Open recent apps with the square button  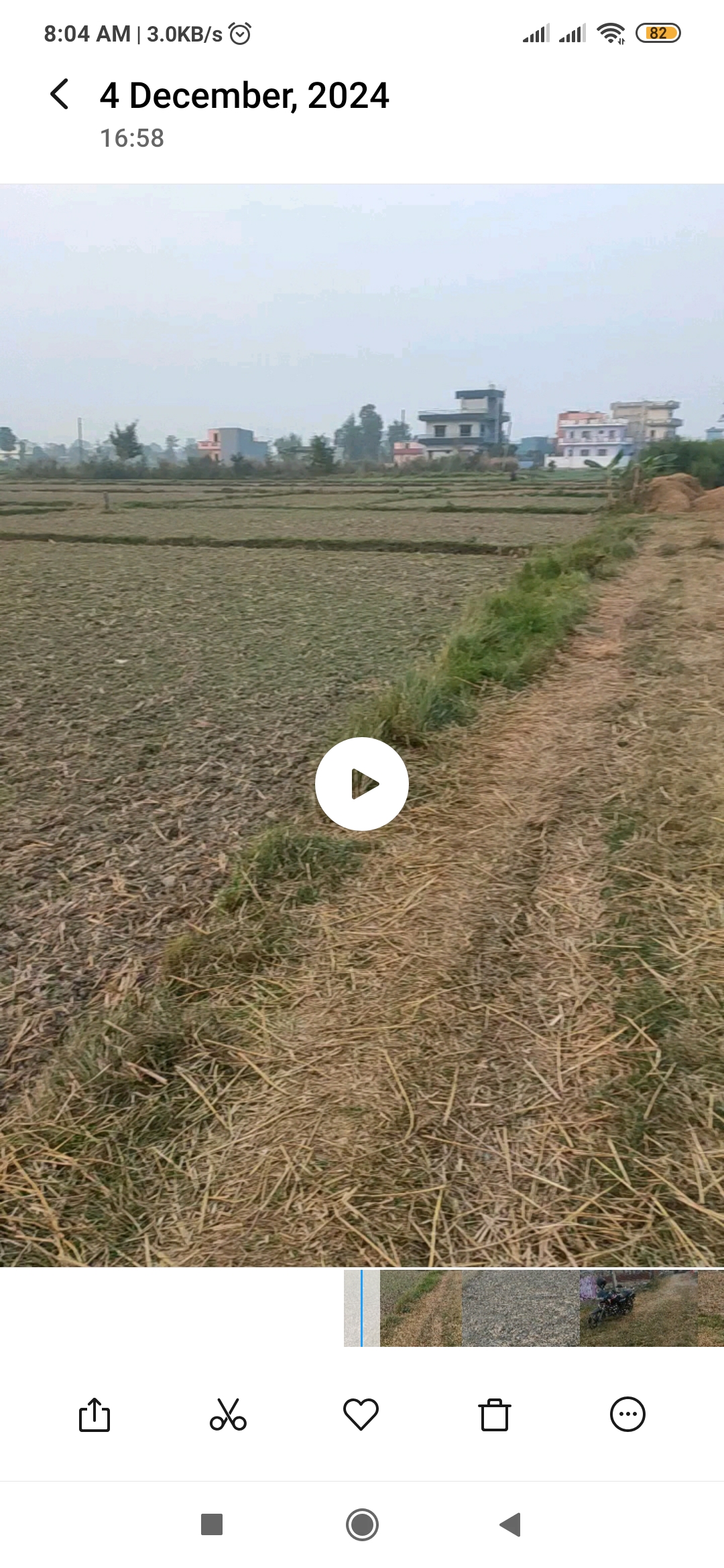point(212,1524)
